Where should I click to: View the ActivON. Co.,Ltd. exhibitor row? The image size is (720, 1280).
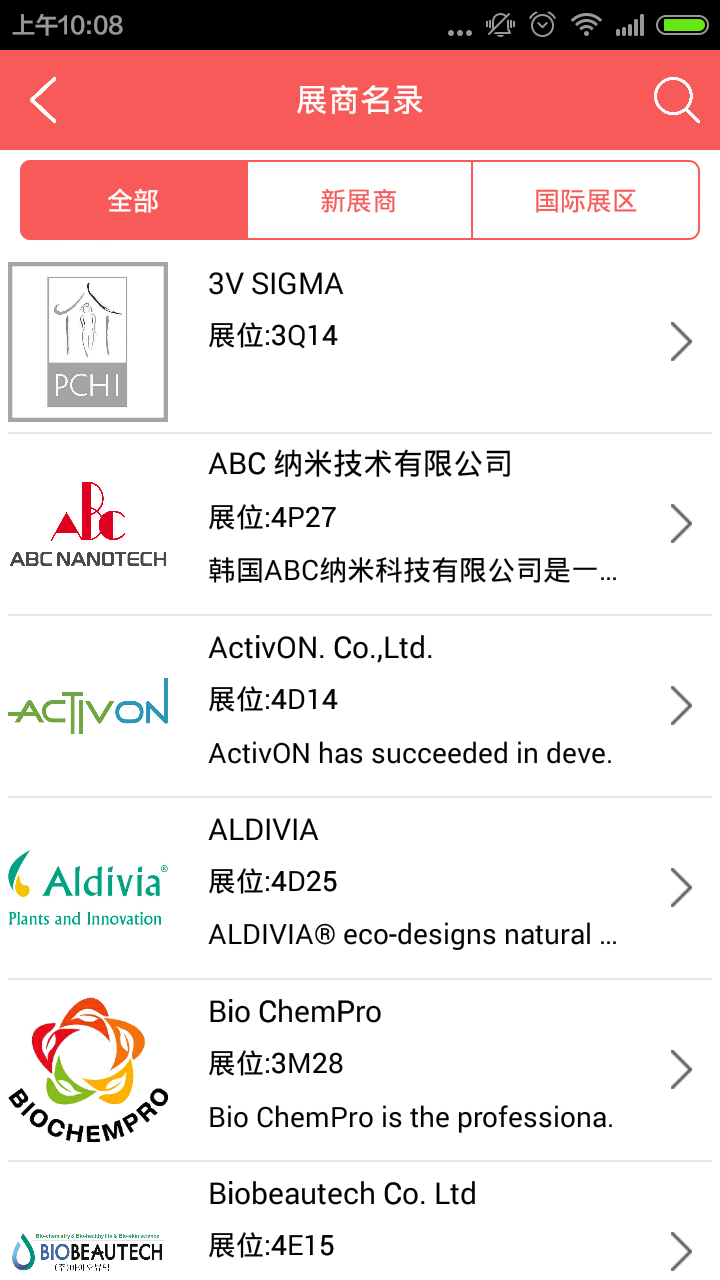[x=360, y=706]
